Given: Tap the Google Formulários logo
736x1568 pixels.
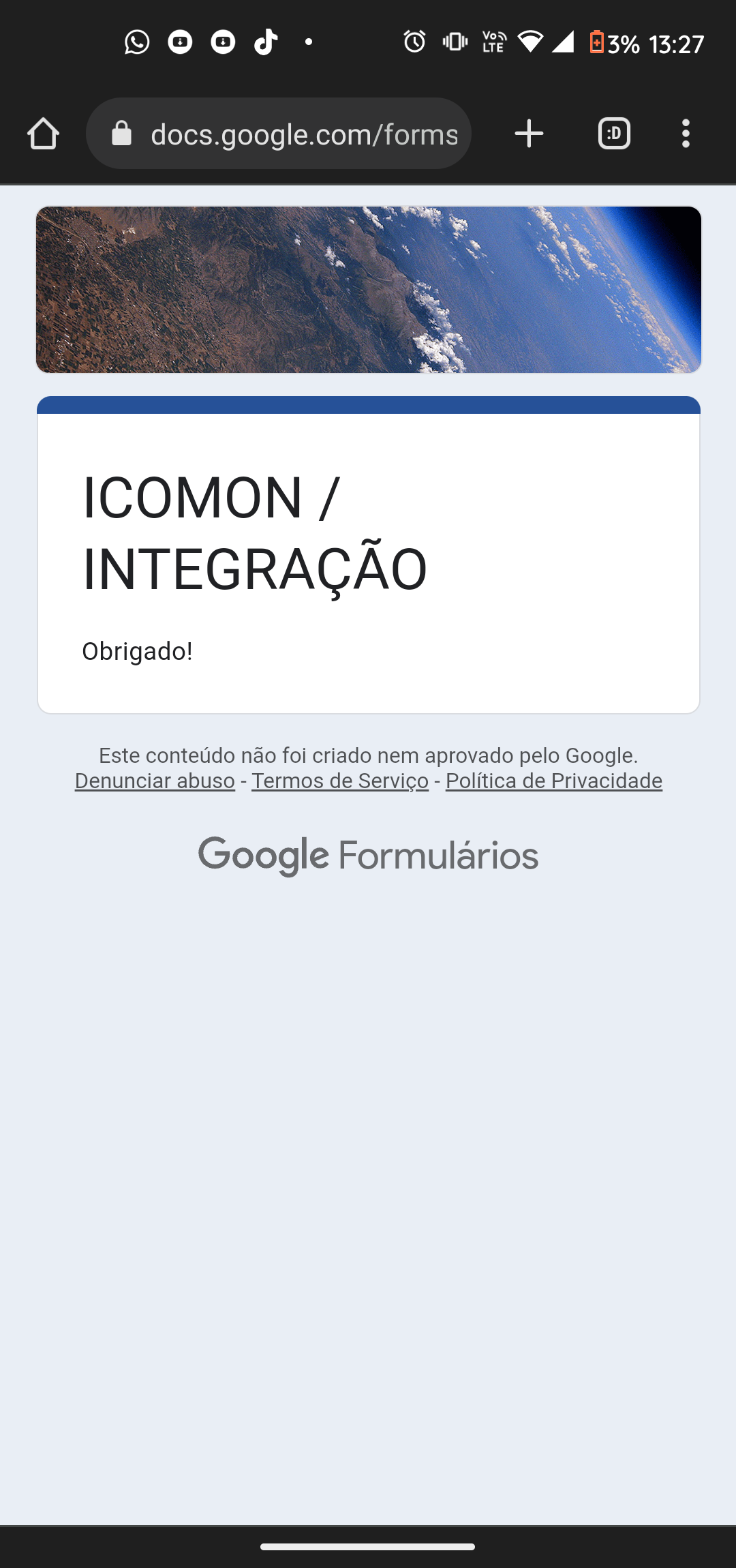Looking at the screenshot, I should 367,855.
